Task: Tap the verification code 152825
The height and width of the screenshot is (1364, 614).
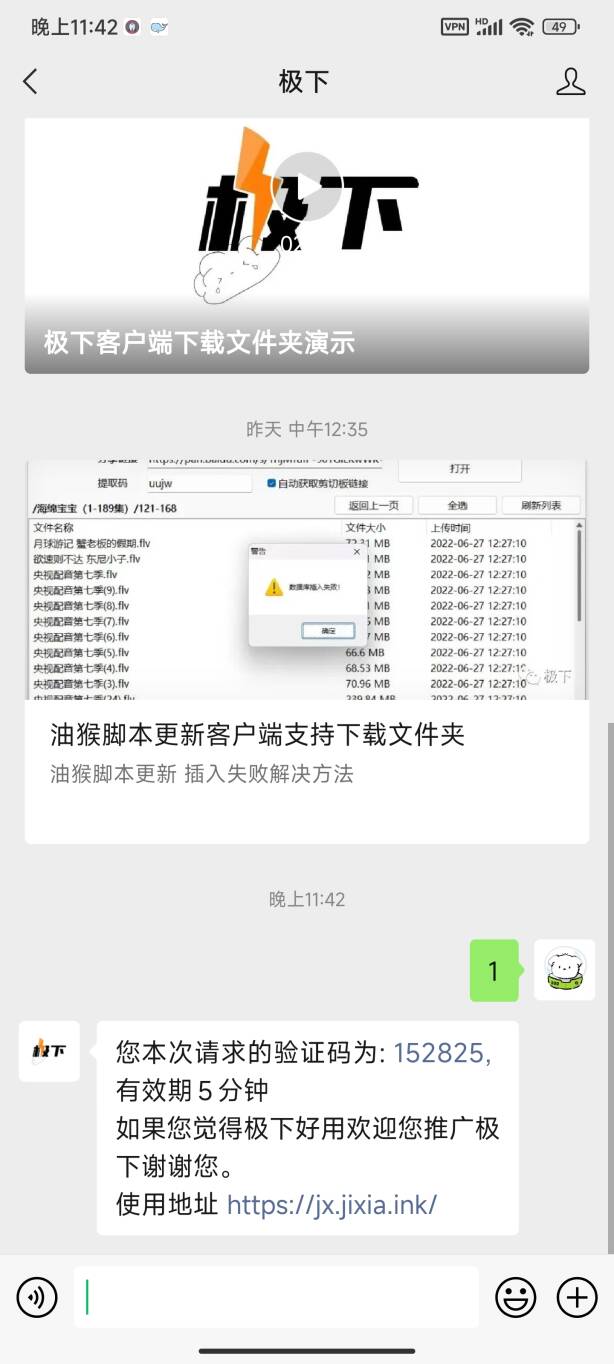Action: tap(439, 1052)
